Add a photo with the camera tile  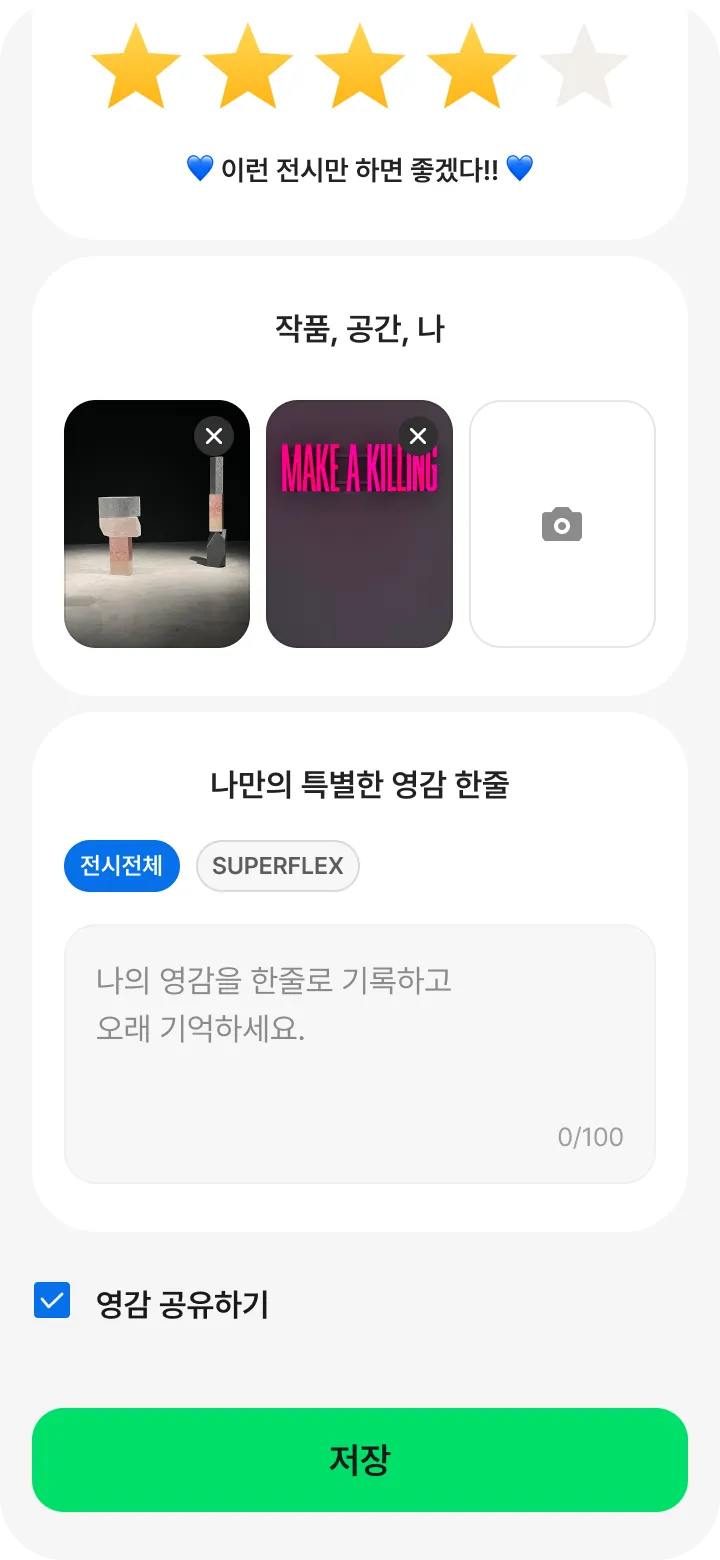point(562,524)
